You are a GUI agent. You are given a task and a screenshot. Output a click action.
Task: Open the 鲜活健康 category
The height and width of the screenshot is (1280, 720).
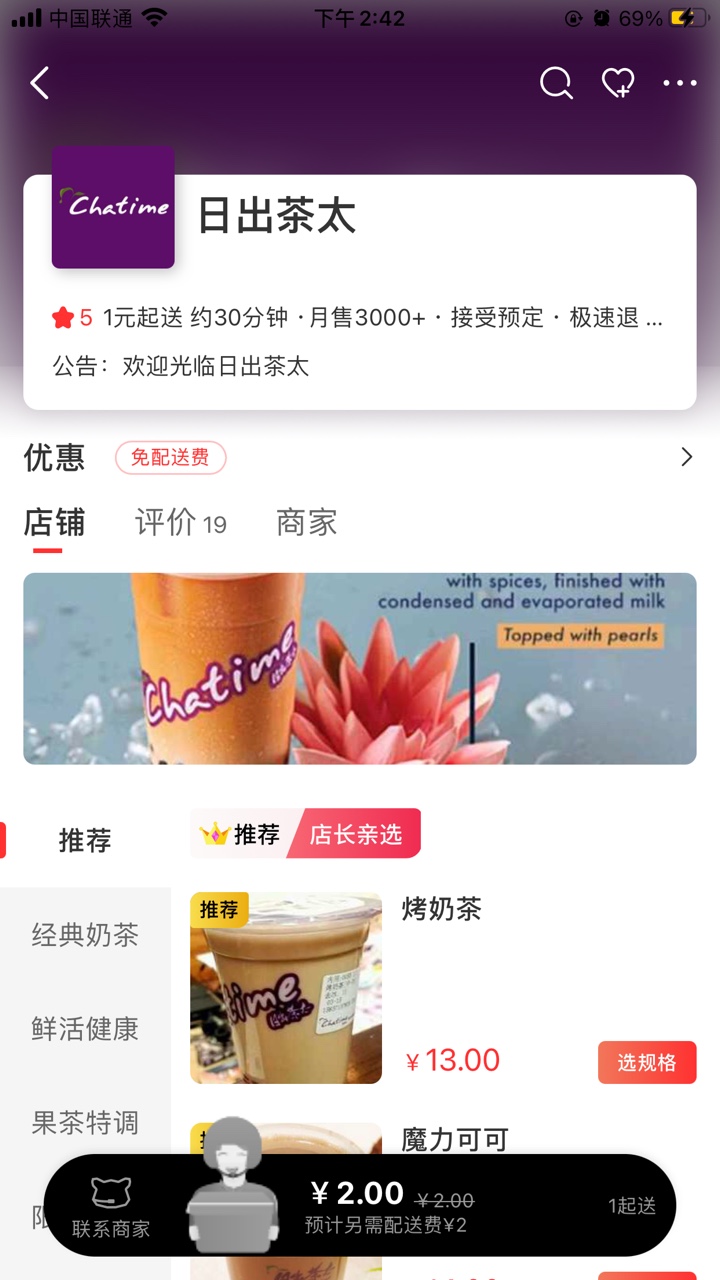85,1029
